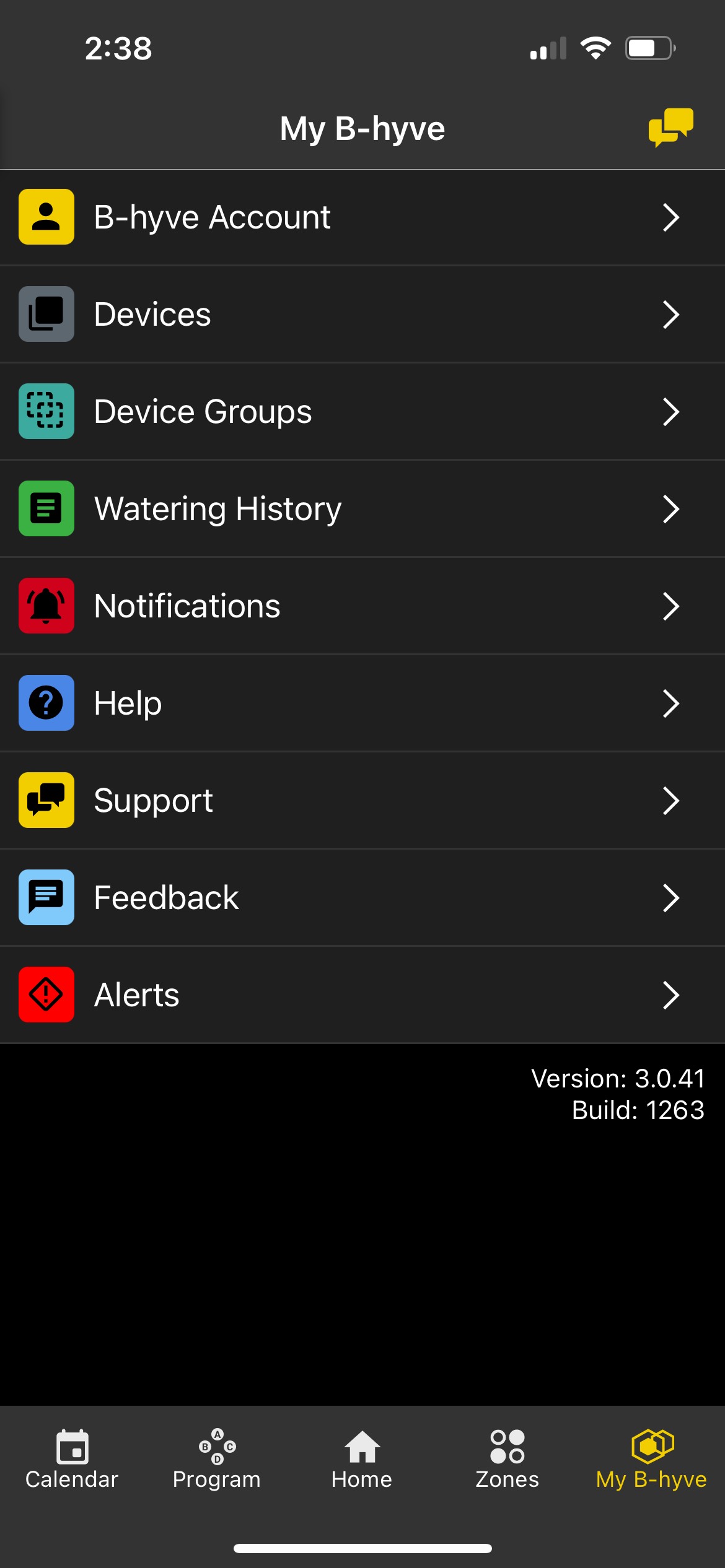This screenshot has height=1568, width=725.
Task: Switch to the Program tab
Action: (x=217, y=1460)
